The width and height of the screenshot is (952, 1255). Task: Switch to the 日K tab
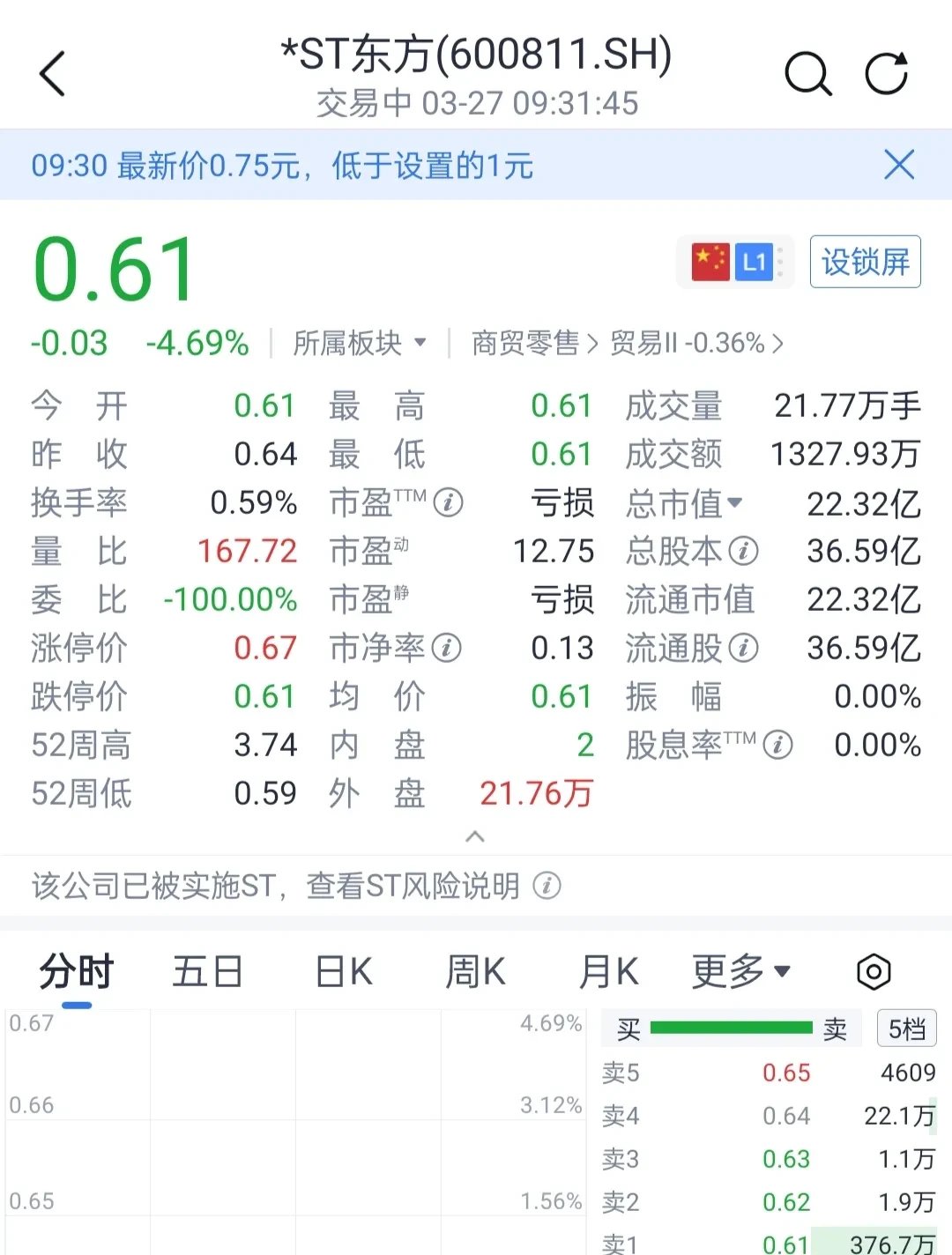click(x=342, y=970)
